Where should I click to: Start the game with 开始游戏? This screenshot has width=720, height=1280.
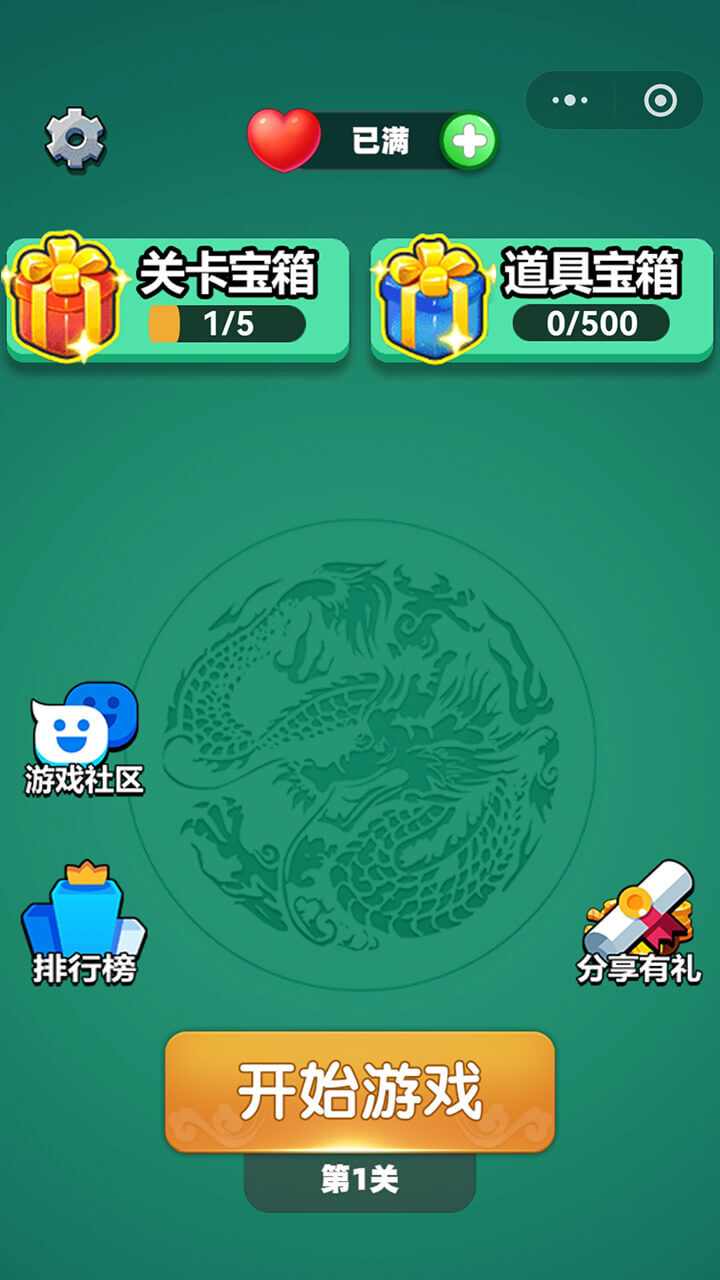[x=360, y=1091]
